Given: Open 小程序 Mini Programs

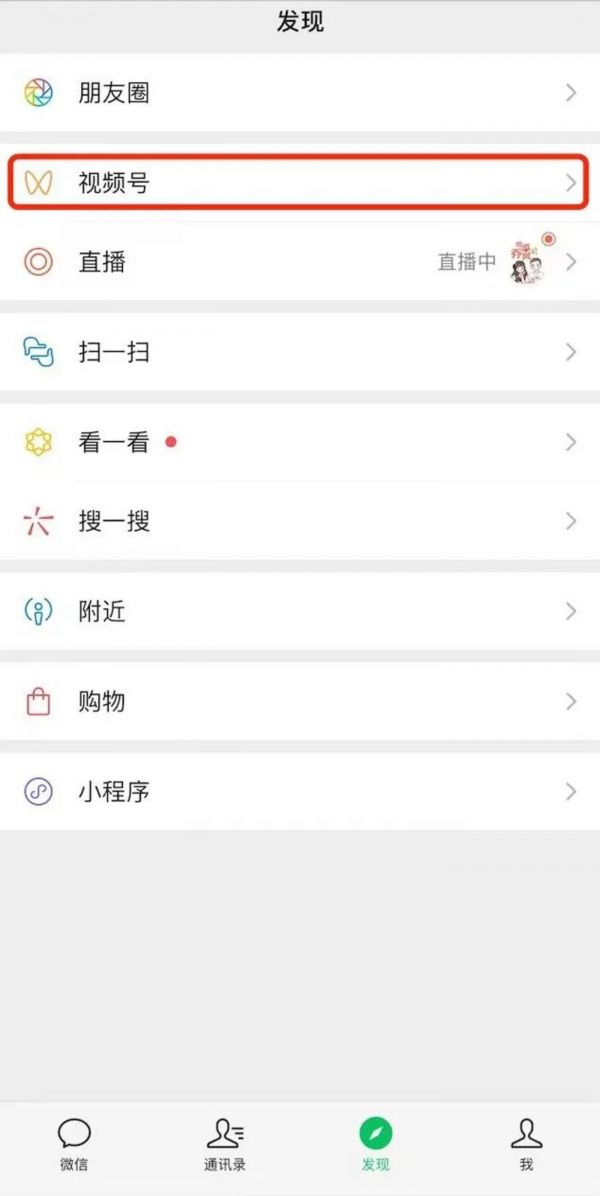Looking at the screenshot, I should click(x=300, y=791).
